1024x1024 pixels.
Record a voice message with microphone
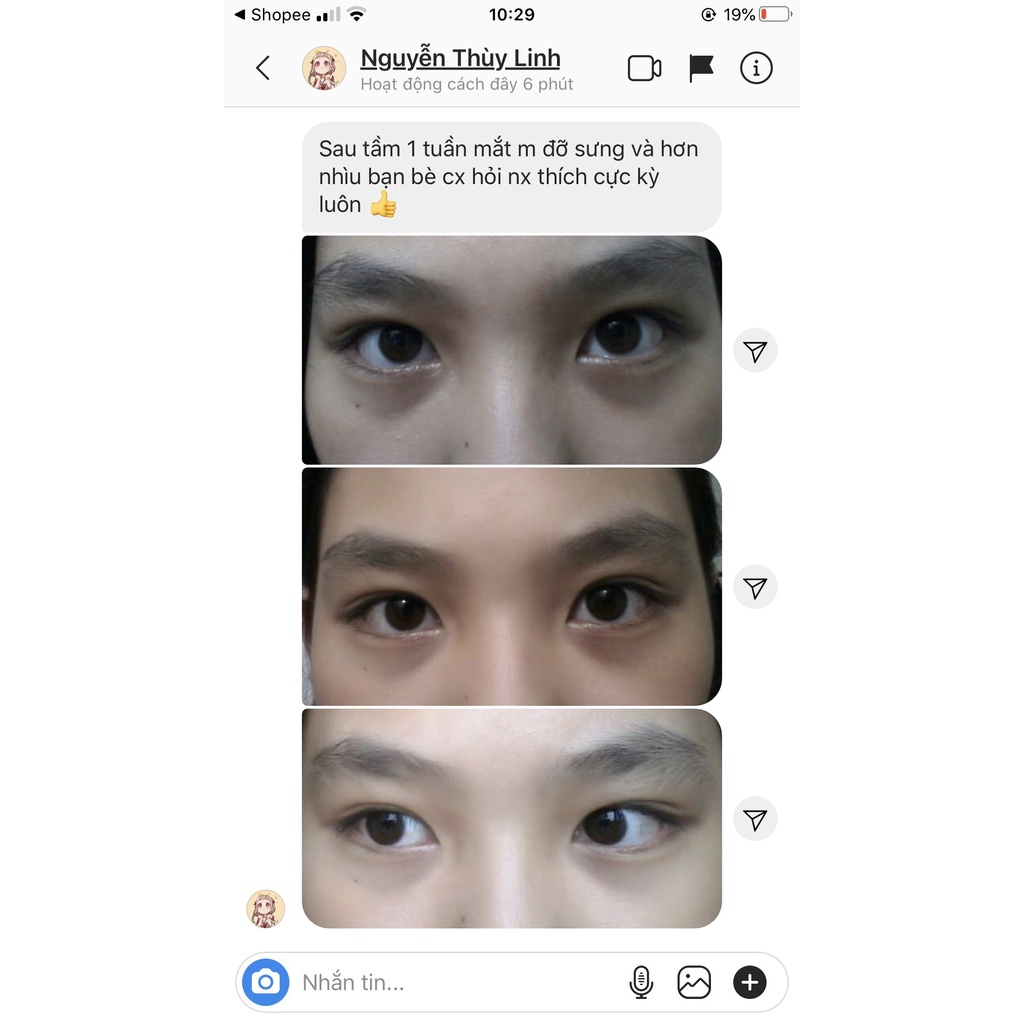click(641, 982)
